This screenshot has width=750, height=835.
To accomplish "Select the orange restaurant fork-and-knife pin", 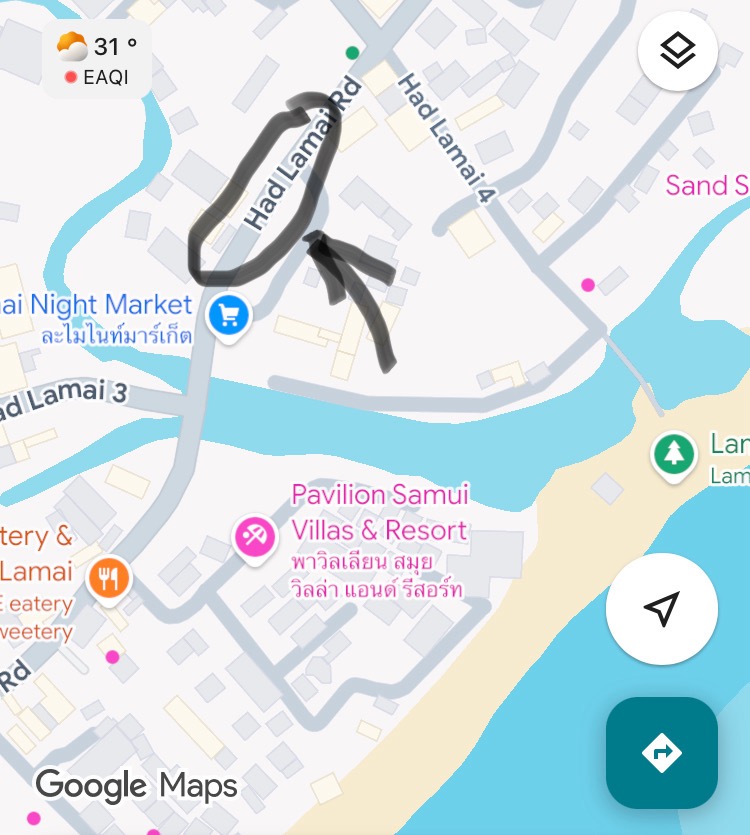I will [x=109, y=578].
